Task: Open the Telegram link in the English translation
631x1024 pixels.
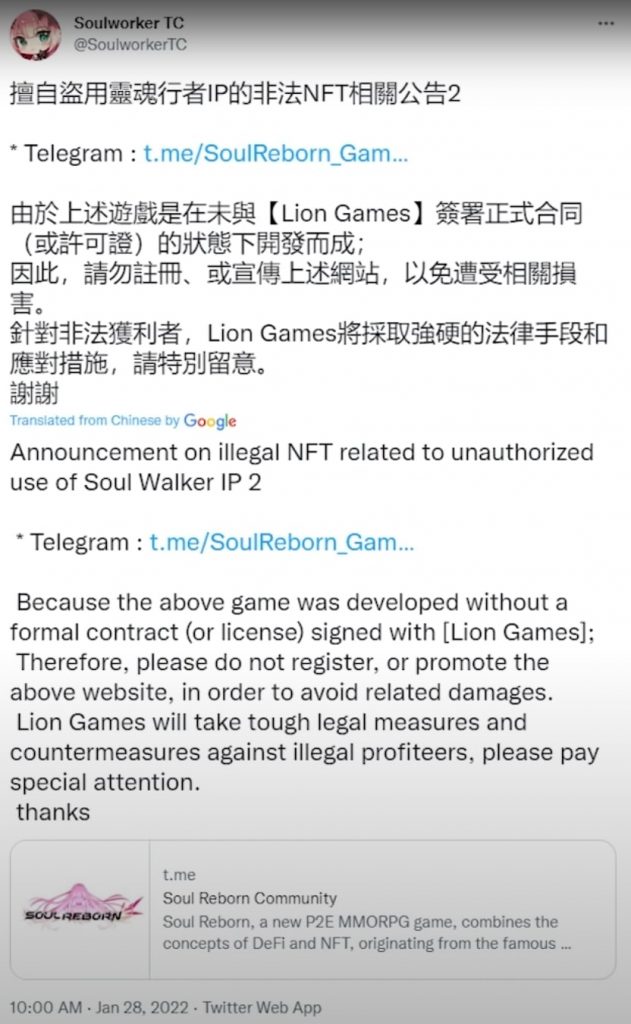Action: (282, 542)
